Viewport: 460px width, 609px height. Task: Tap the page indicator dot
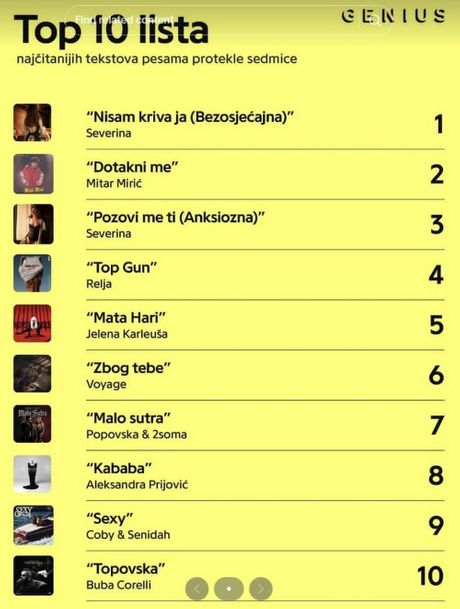(229, 589)
